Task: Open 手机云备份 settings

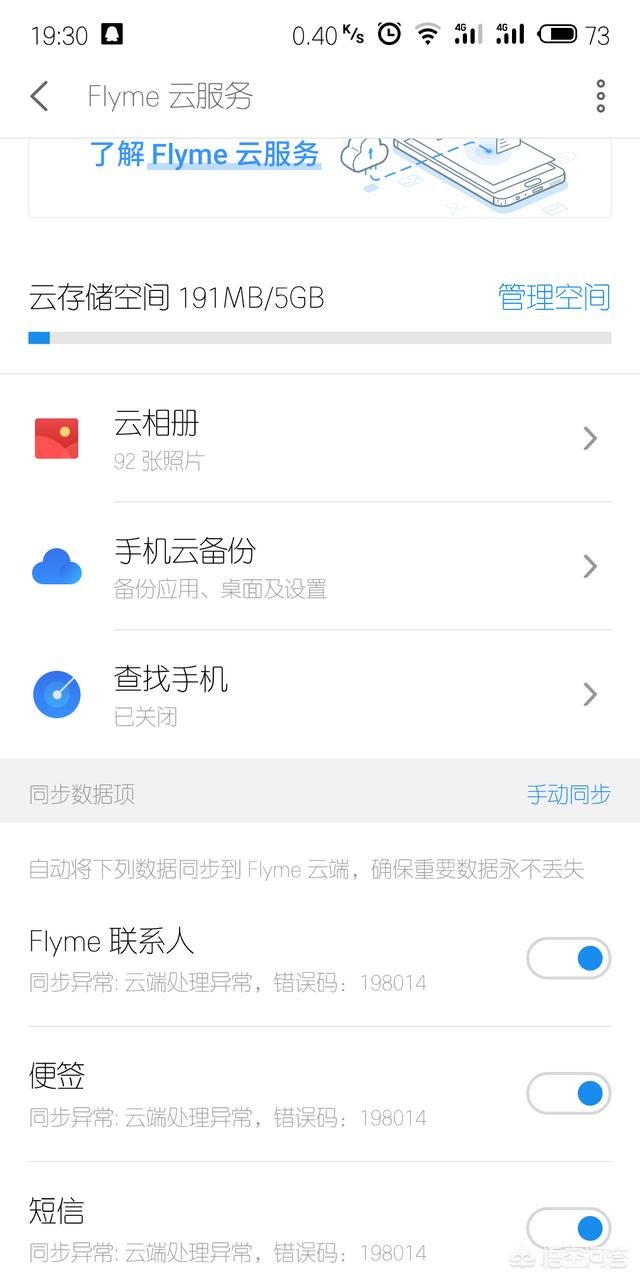Action: click(320, 567)
